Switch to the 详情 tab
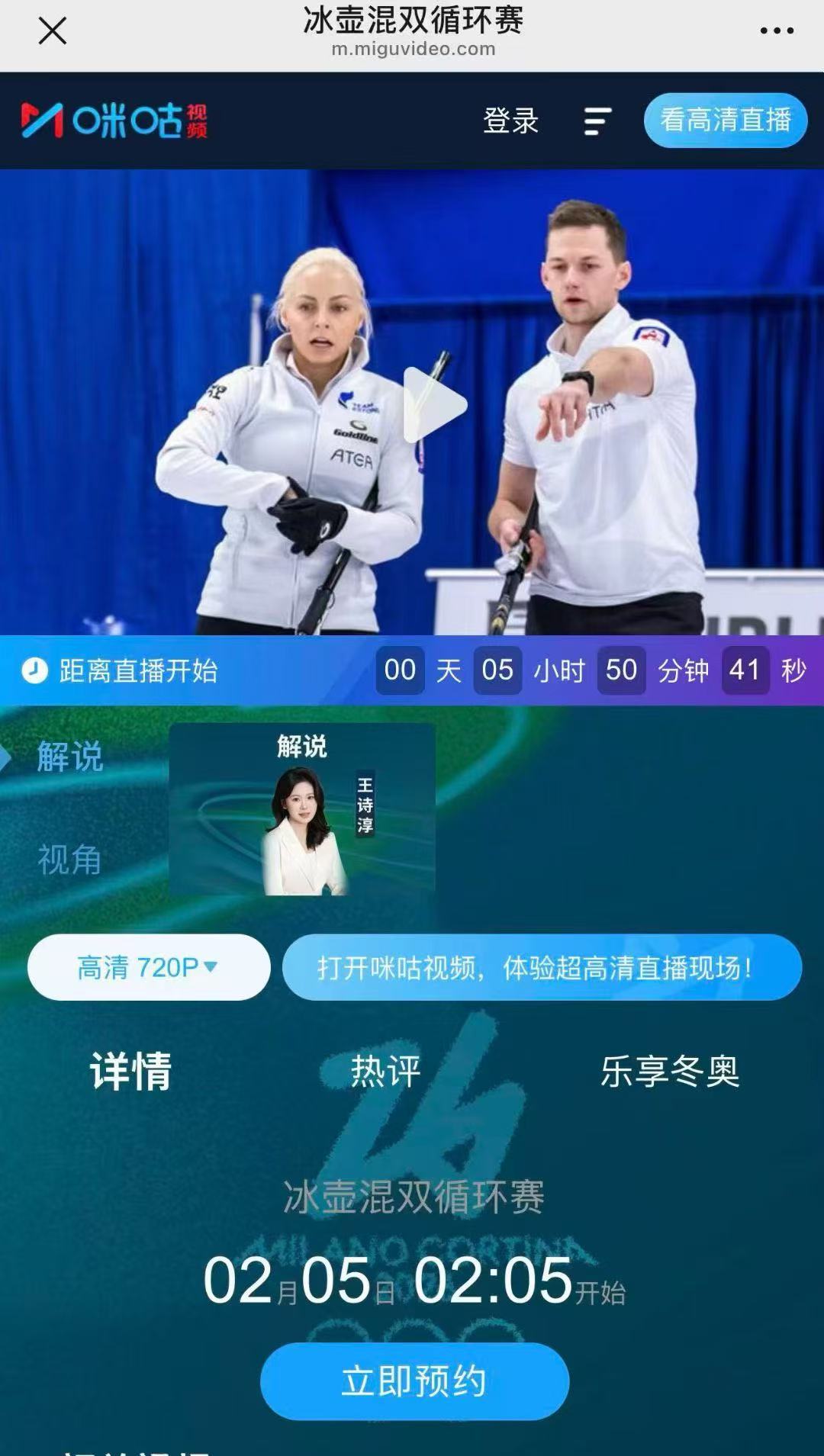Viewport: 824px width, 1456px height. pos(131,1071)
